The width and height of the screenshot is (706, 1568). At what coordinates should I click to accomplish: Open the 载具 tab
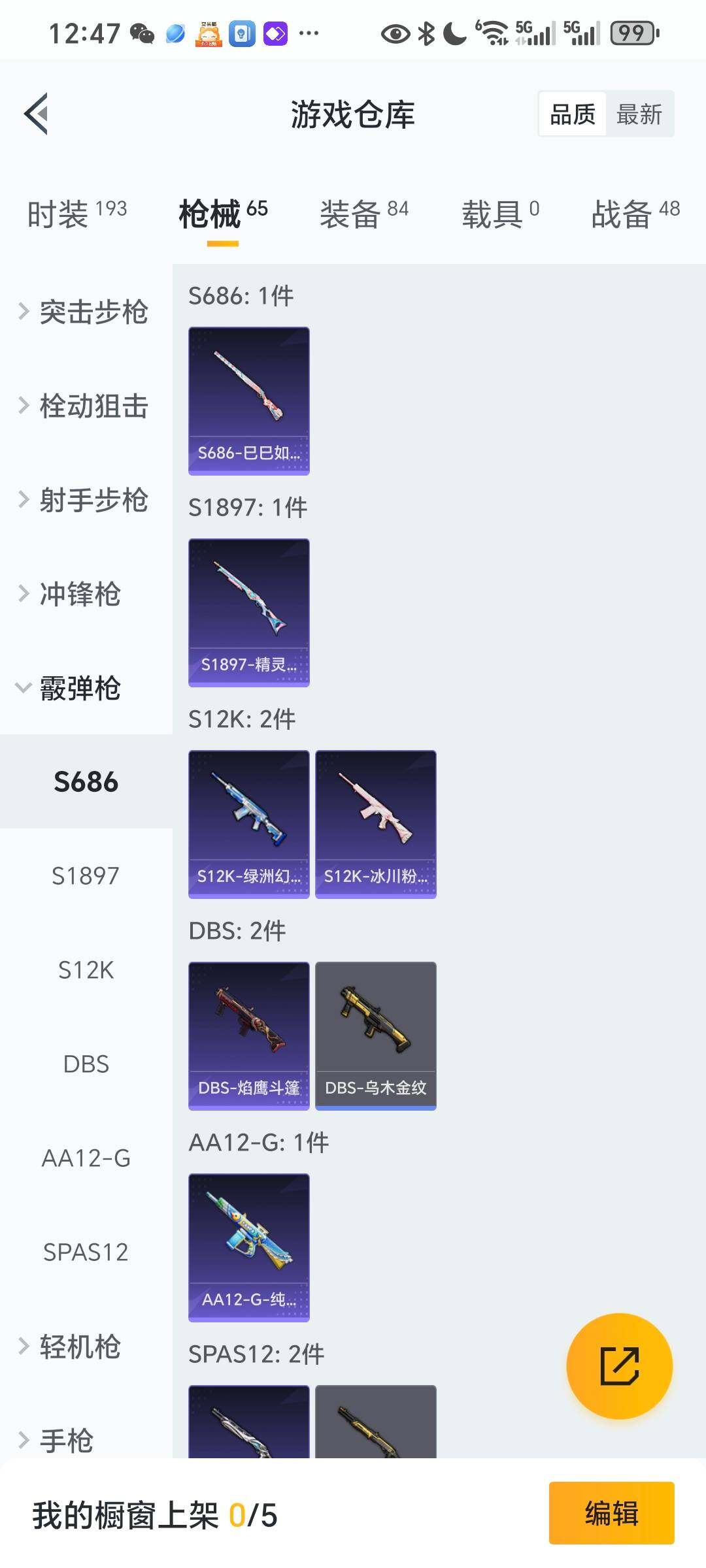tap(500, 214)
